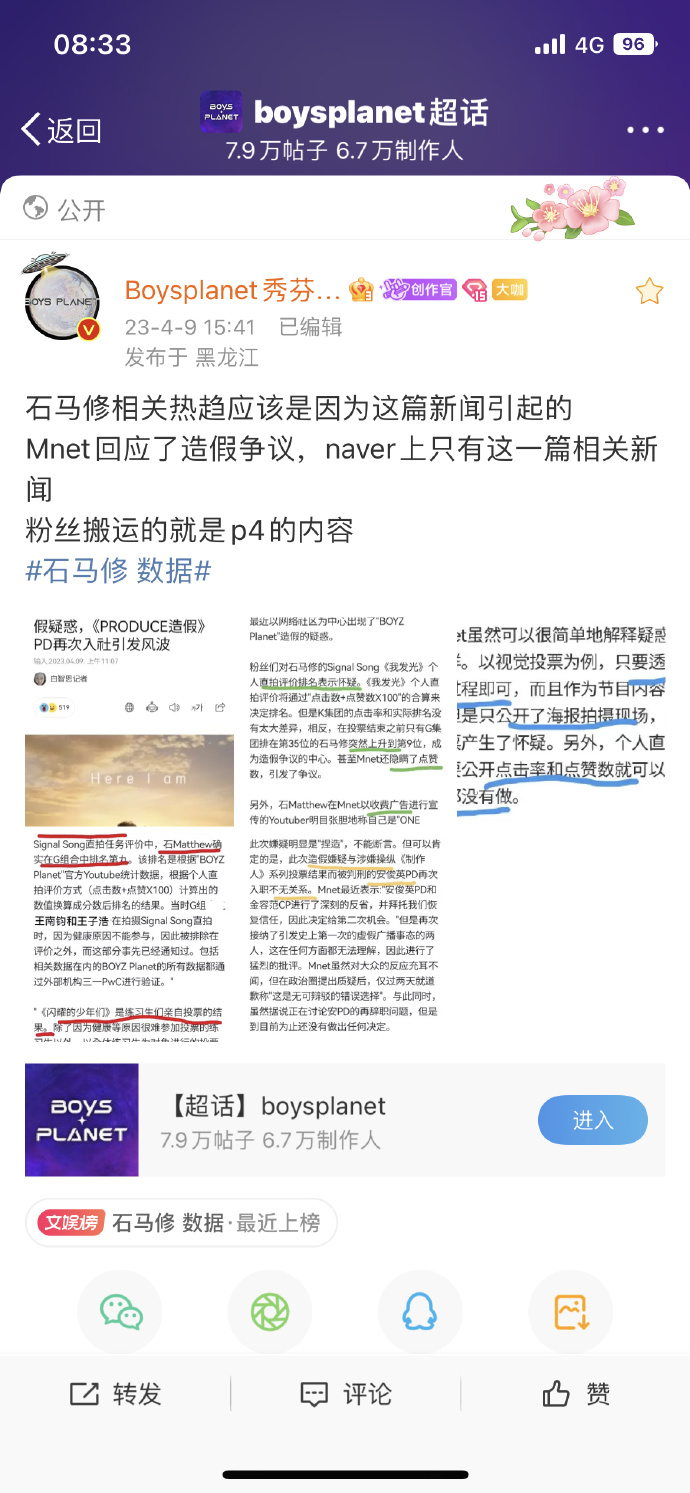View first news image about PRODUCE造假
690x1493 pixels.
coord(128,827)
